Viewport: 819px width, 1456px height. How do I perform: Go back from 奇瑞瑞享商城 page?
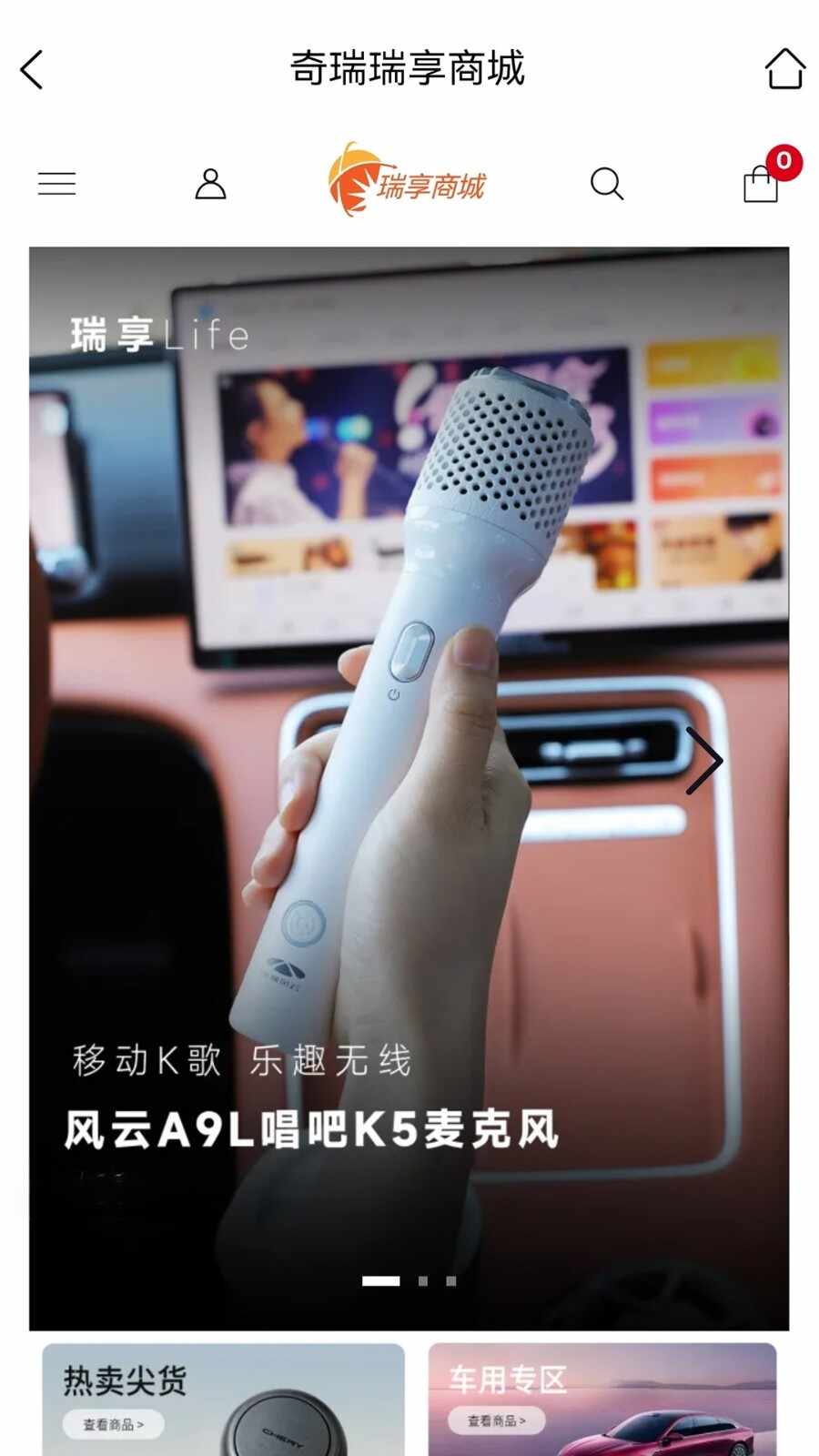coord(32,70)
